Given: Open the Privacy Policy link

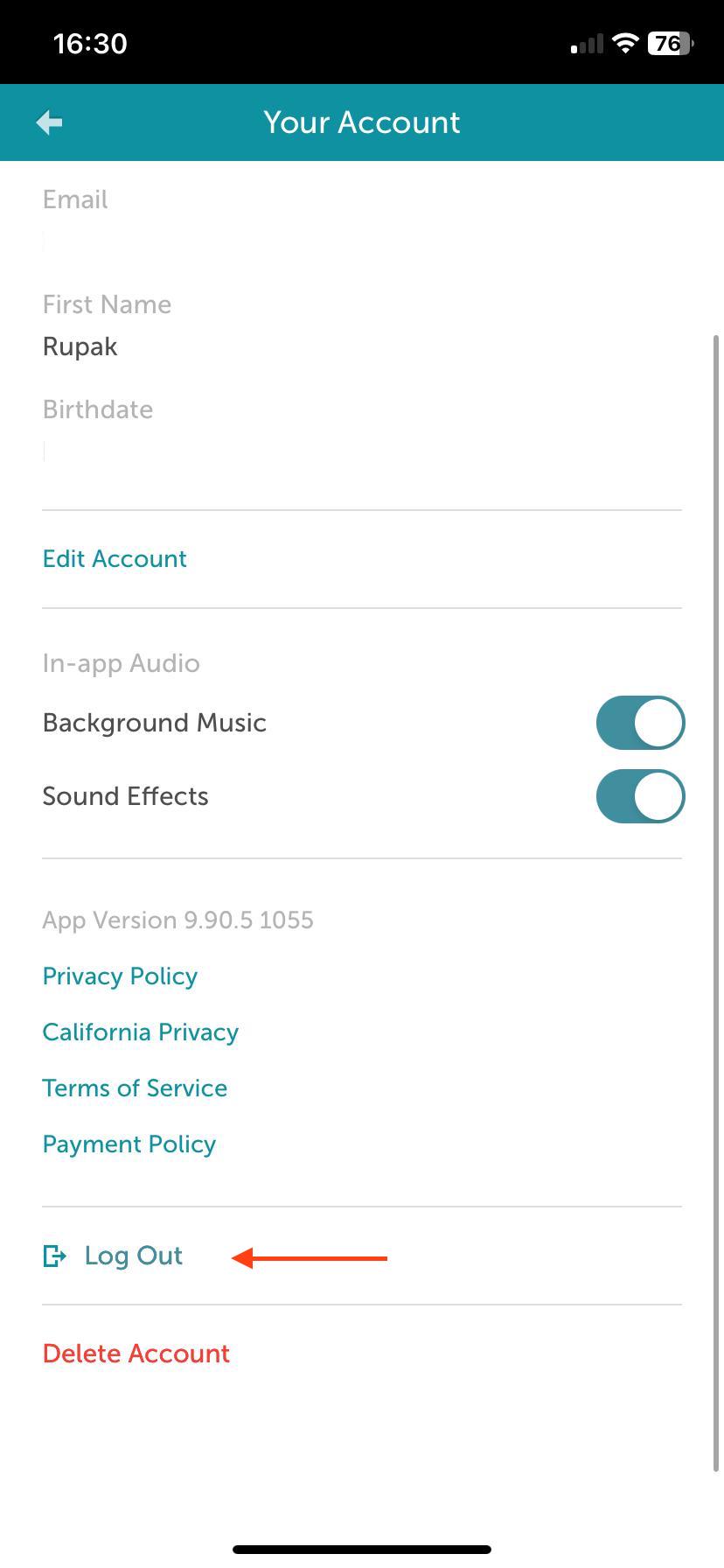Looking at the screenshot, I should pos(120,976).
